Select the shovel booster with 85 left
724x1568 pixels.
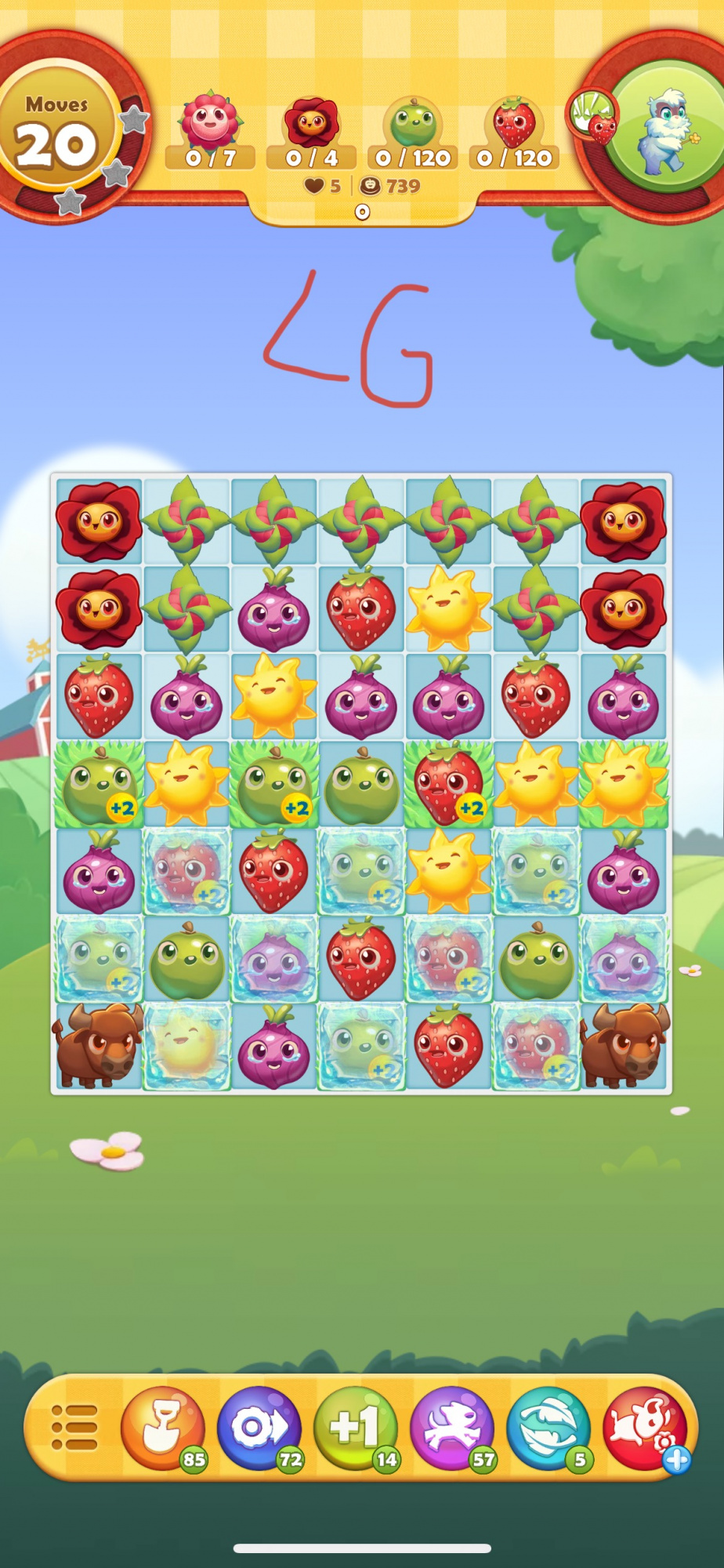click(163, 1428)
